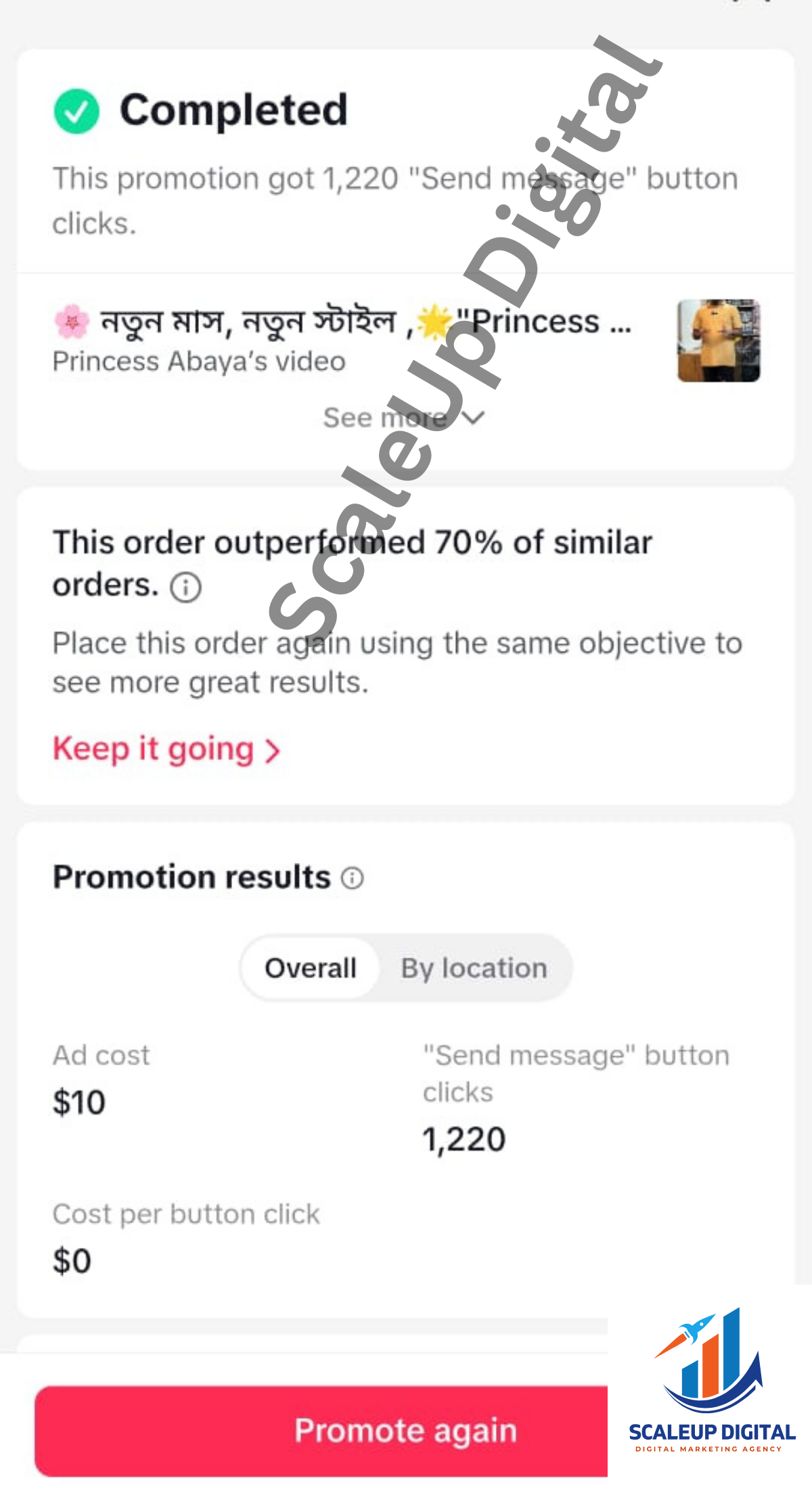This screenshot has height=1489, width=812.
Task: Click the arrow after "Keep it going"
Action: pos(273,750)
